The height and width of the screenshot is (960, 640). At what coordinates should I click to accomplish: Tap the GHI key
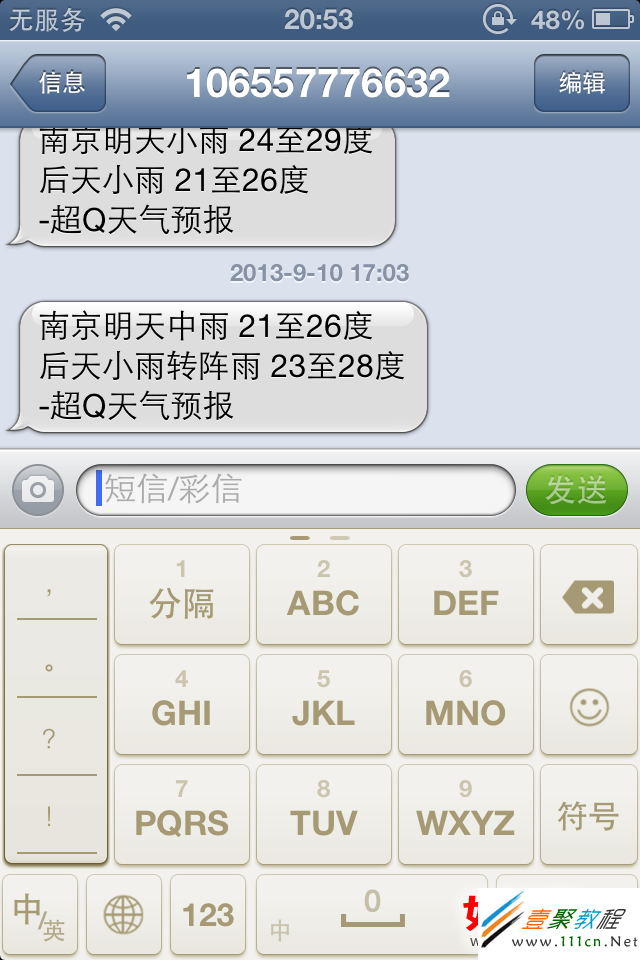click(x=182, y=704)
